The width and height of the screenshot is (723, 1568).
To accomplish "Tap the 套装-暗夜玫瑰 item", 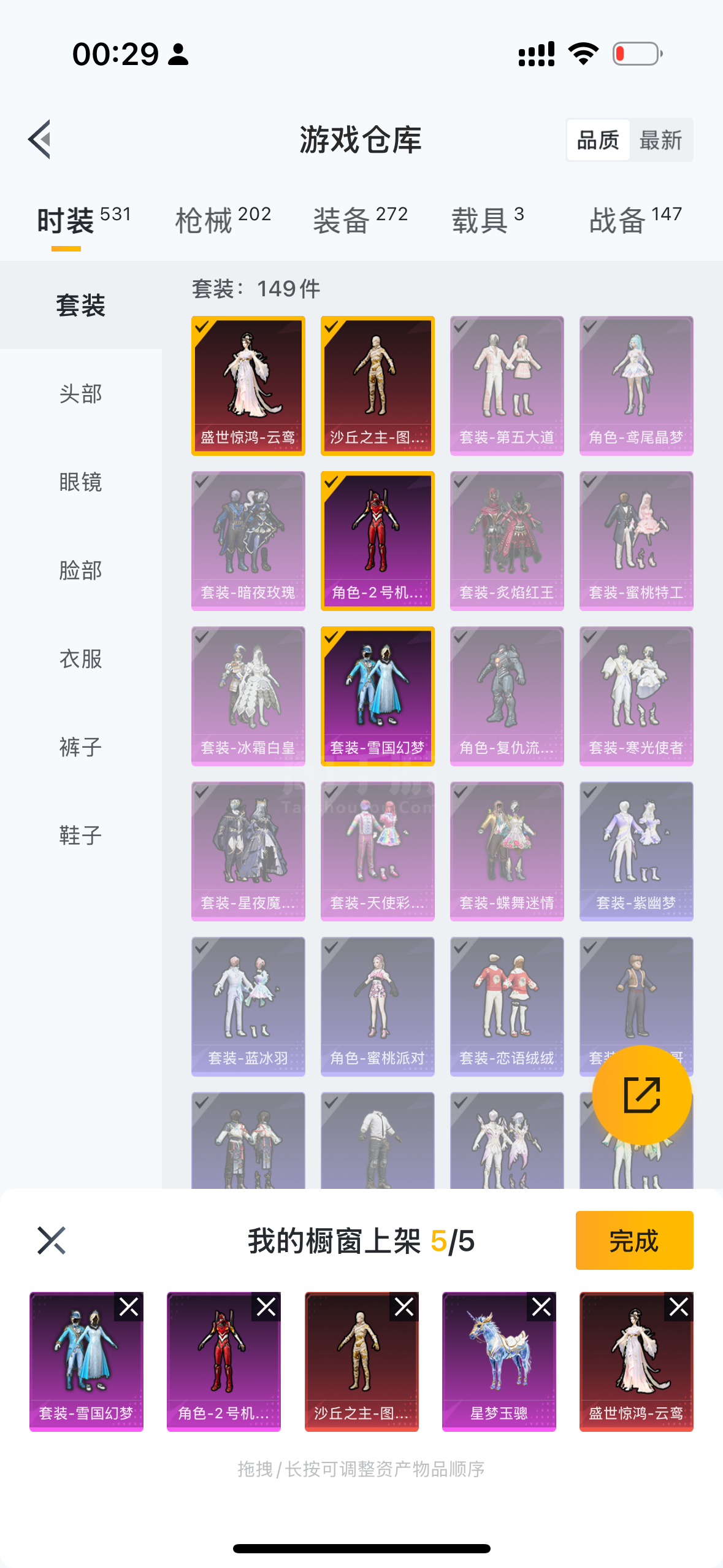I will [248, 541].
